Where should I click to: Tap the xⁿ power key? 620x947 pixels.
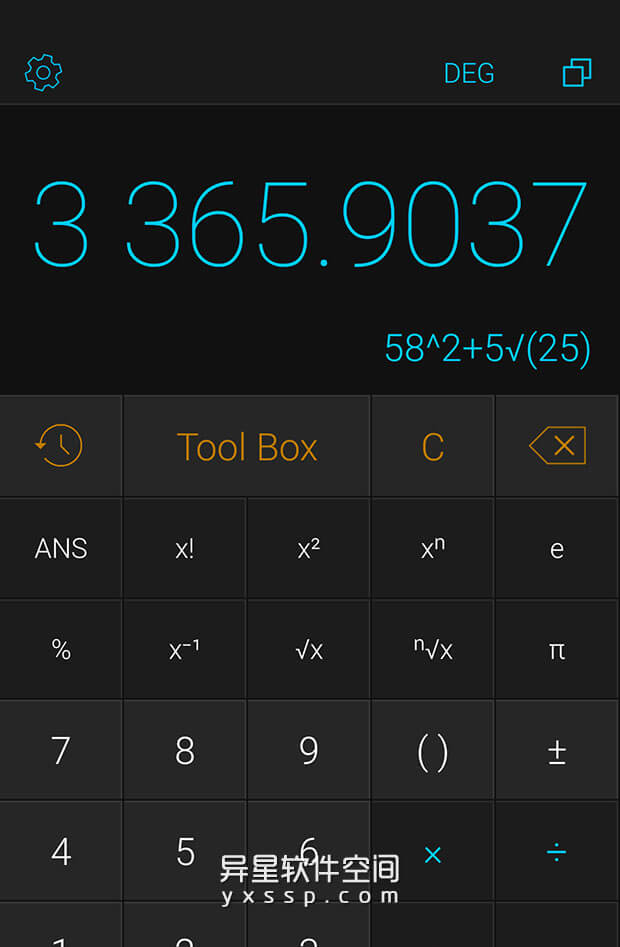point(432,548)
